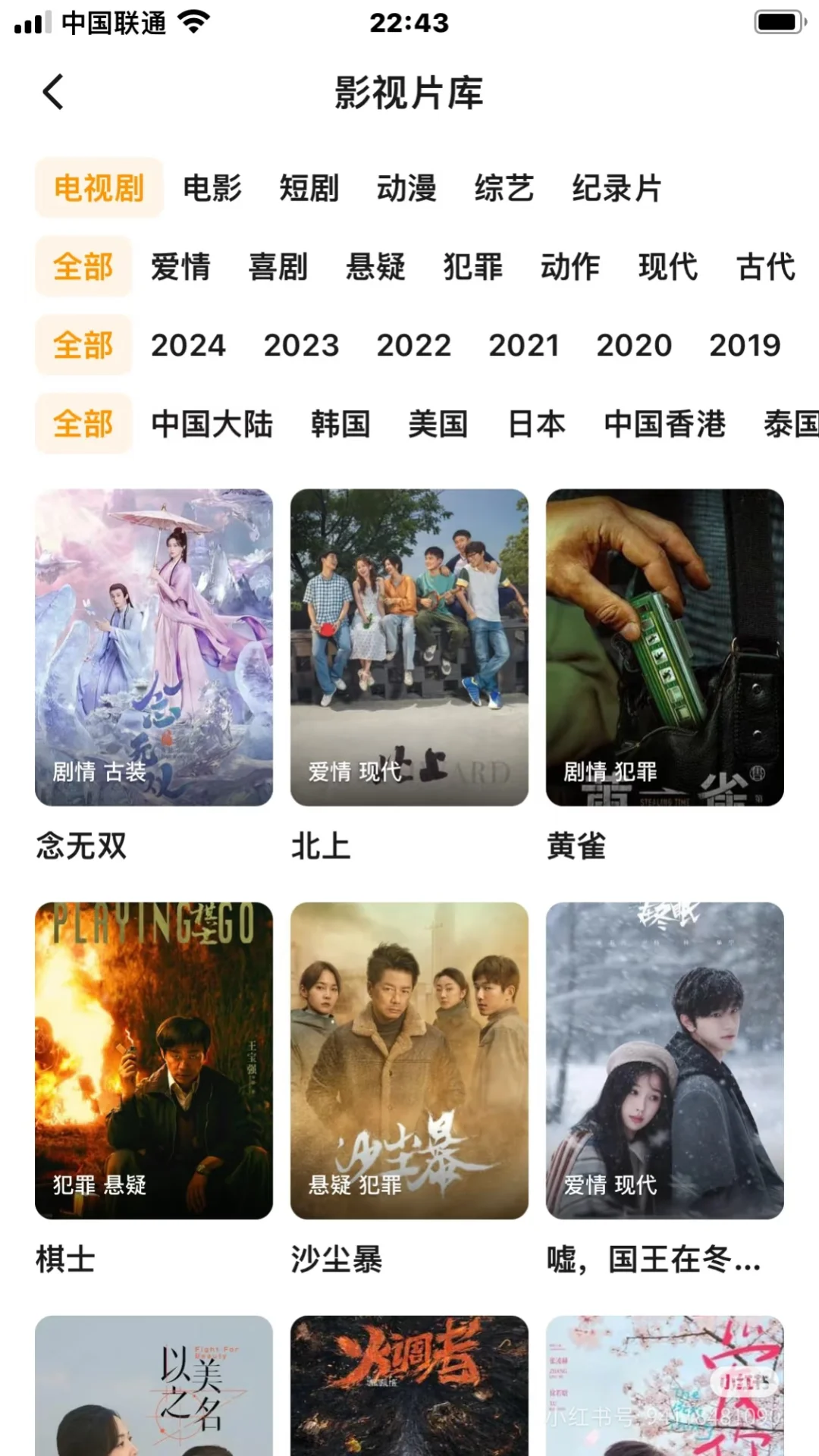
Task: Choose 韩国 region filter
Action: (340, 424)
